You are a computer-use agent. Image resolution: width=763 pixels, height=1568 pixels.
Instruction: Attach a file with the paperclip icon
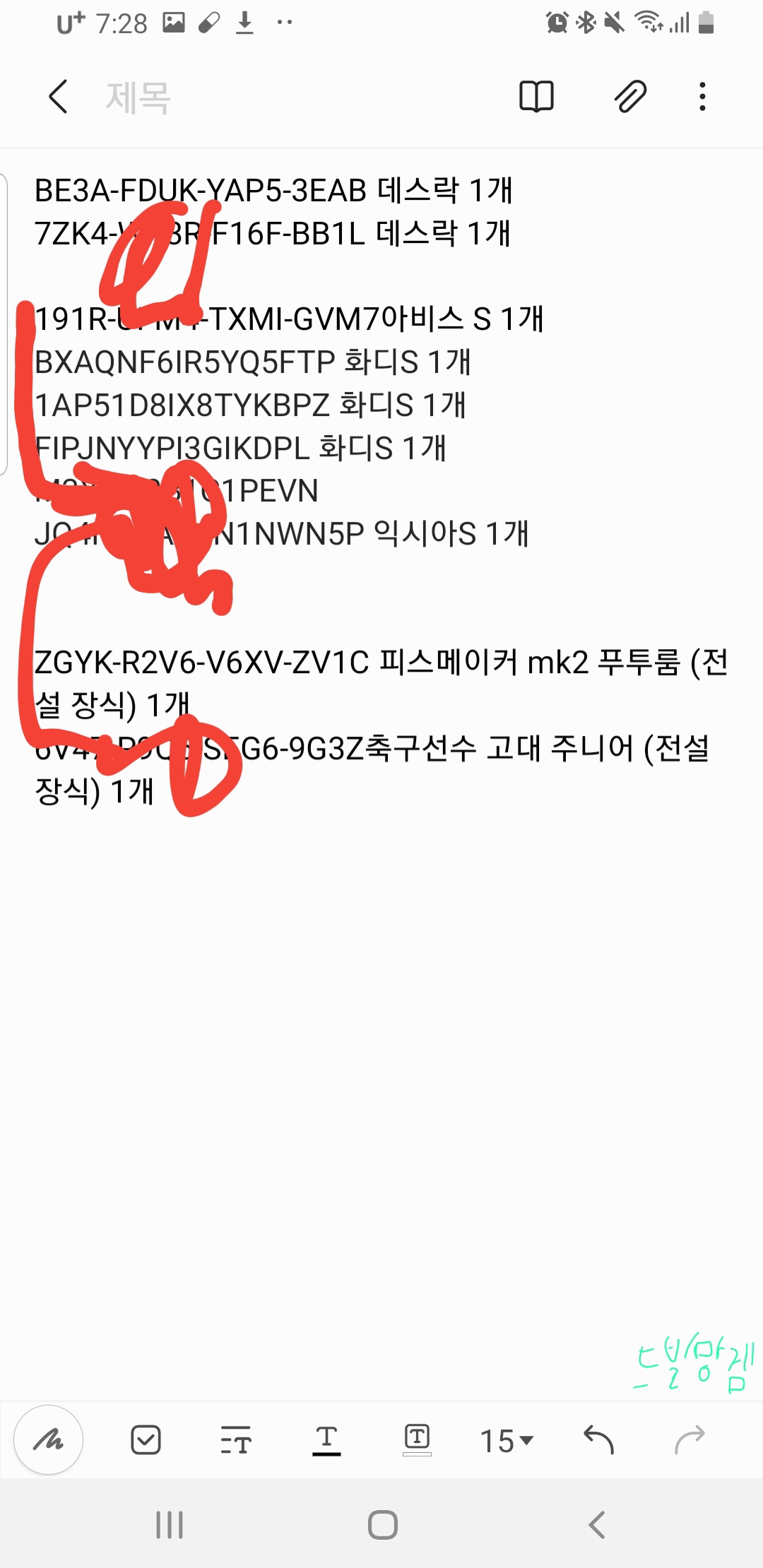tap(629, 97)
